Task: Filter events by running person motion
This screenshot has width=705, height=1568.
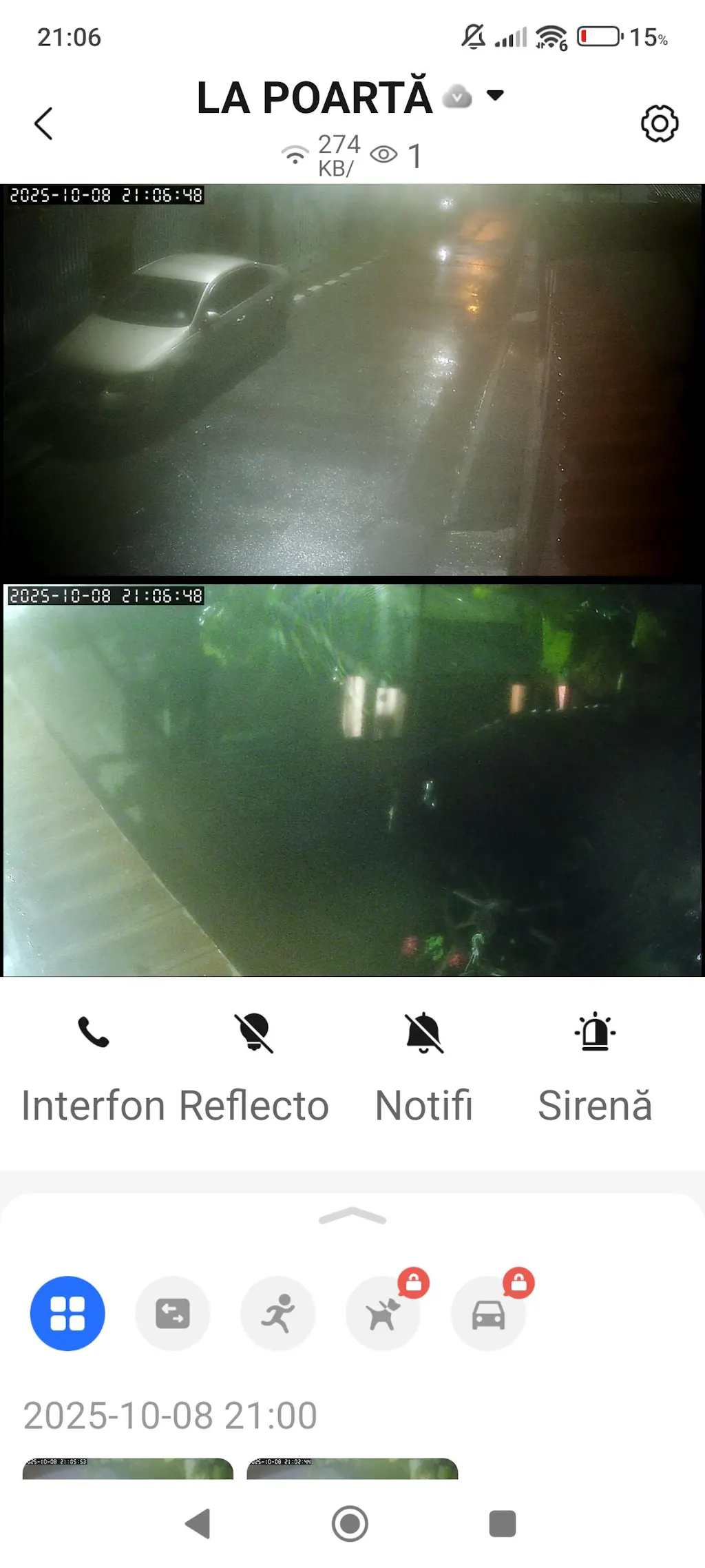Action: pyautogui.click(x=277, y=1313)
